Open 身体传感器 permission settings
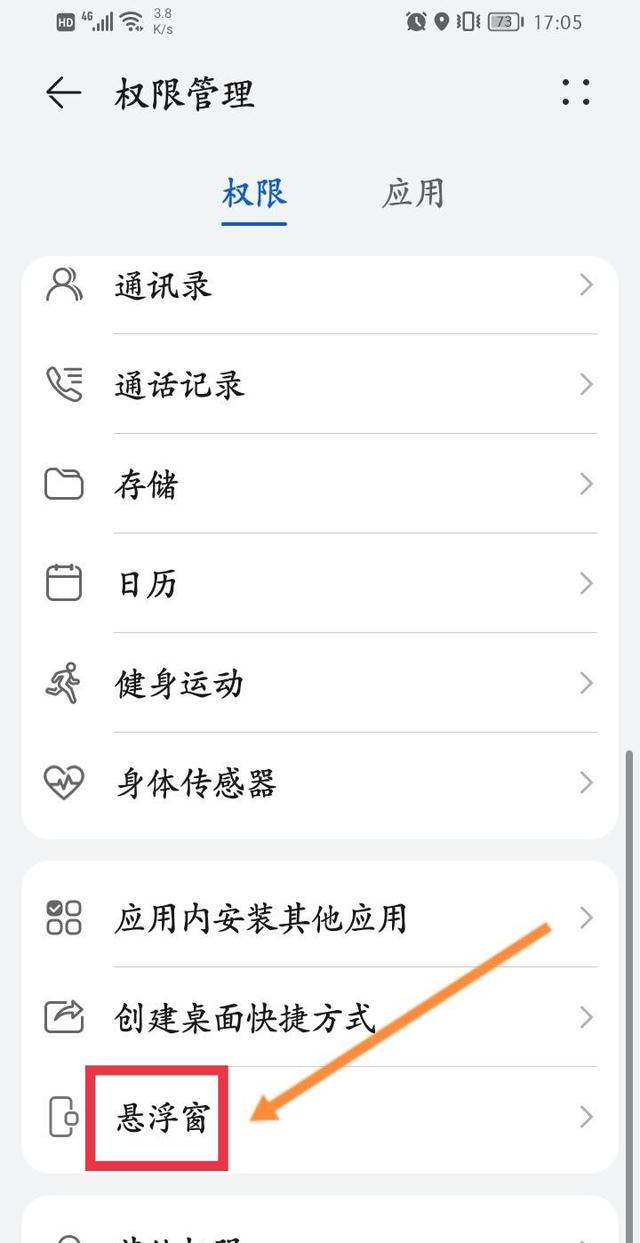This screenshot has height=1243, width=640. [320, 783]
